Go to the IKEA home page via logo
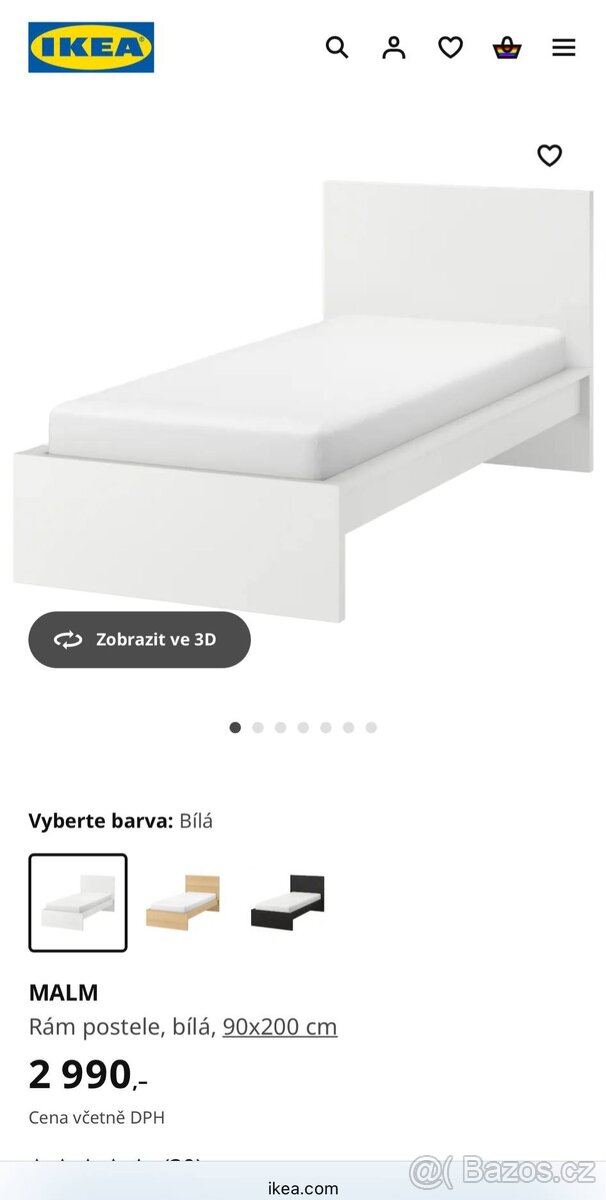Viewport: 606px width, 1200px height. click(91, 47)
